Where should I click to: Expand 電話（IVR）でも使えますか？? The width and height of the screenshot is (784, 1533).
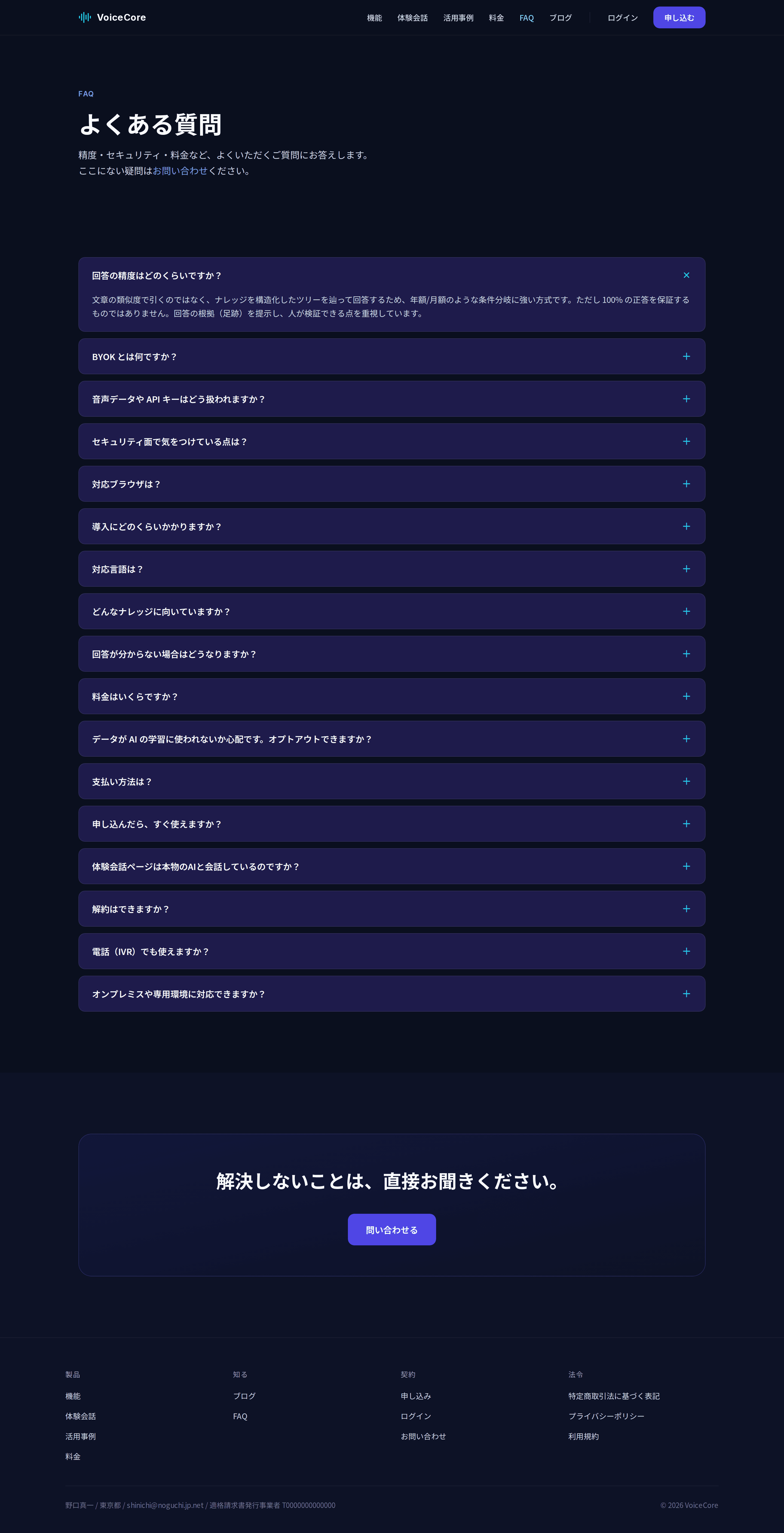click(x=391, y=951)
